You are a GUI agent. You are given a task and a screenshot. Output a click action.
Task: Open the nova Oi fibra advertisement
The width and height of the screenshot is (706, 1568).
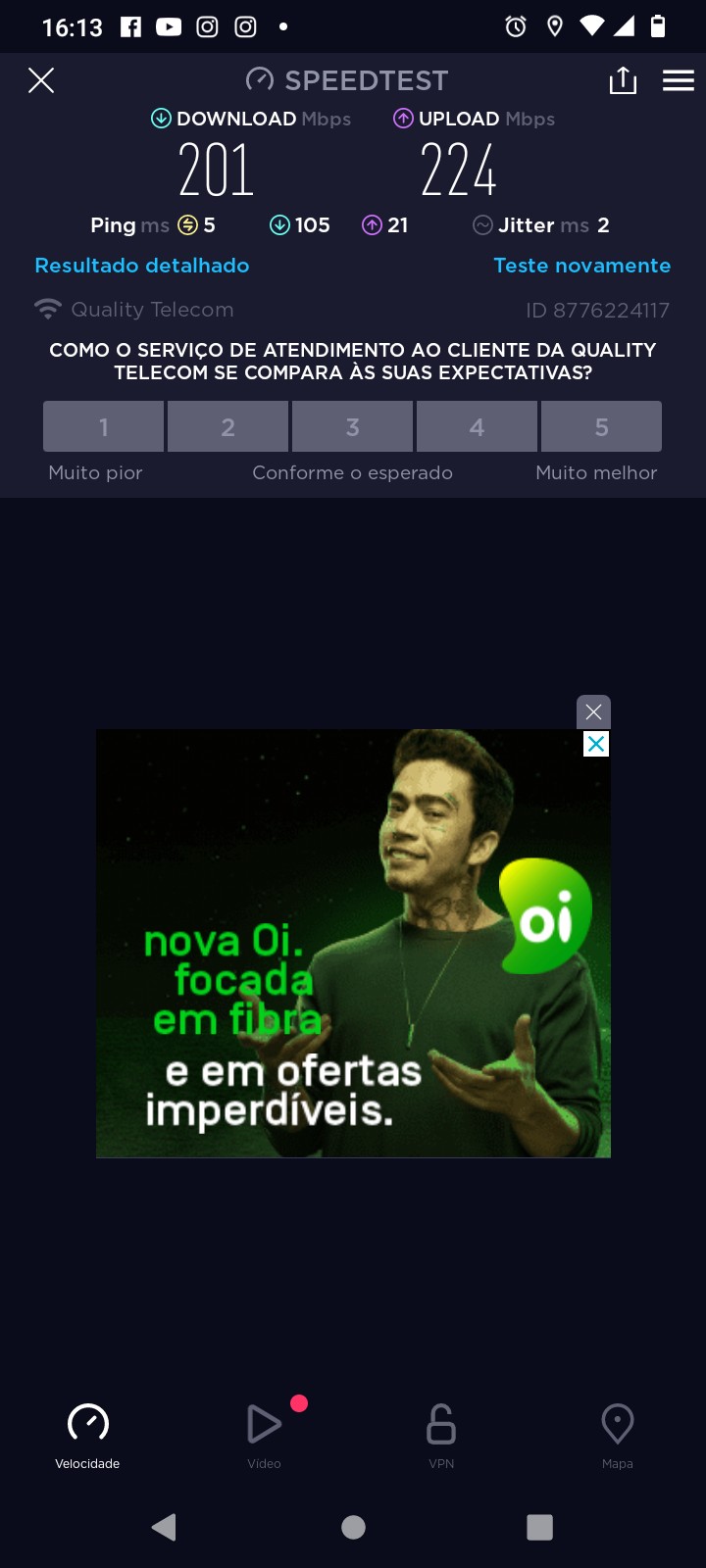(353, 943)
